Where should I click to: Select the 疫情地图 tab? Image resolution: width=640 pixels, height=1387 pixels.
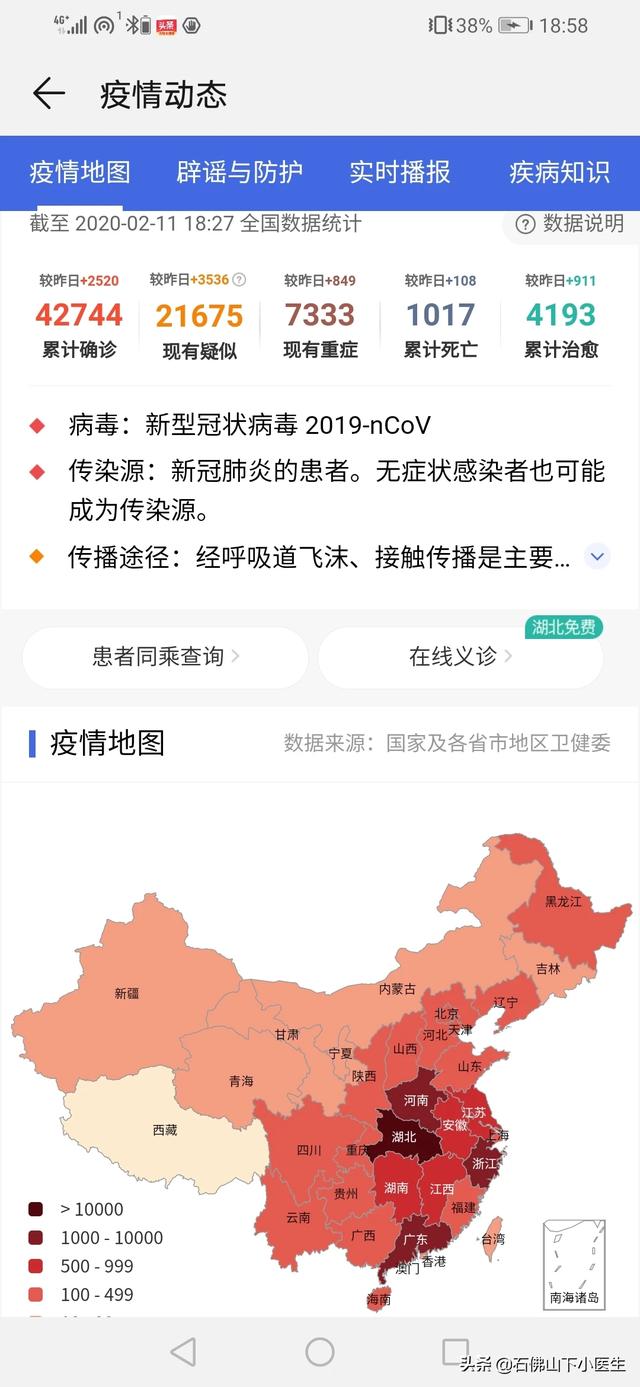point(80,171)
